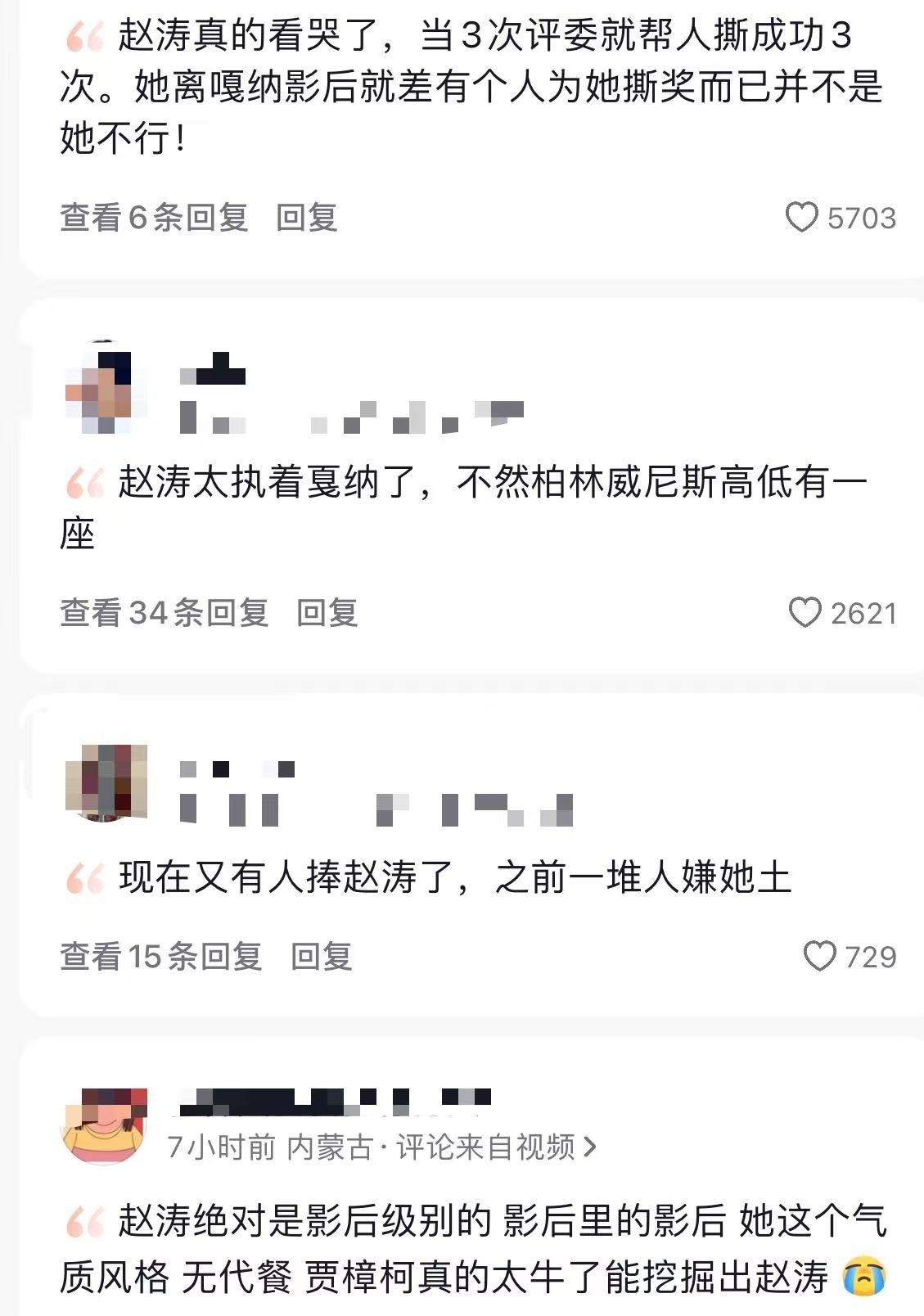Expand 查看34条回复 replies
The image size is (924, 1316).
point(165,612)
